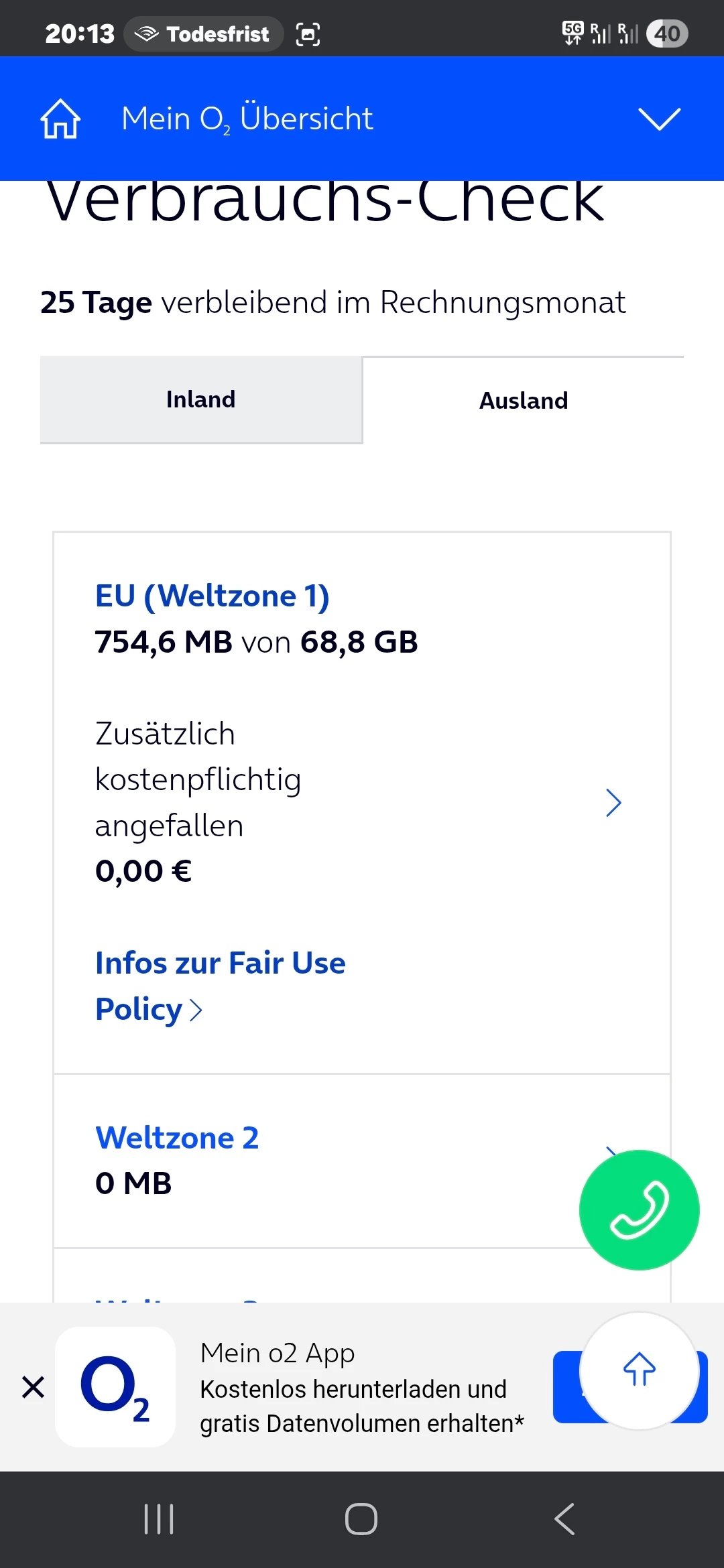
Task: Open Infos zur Fair Use Policy
Action: [221, 986]
